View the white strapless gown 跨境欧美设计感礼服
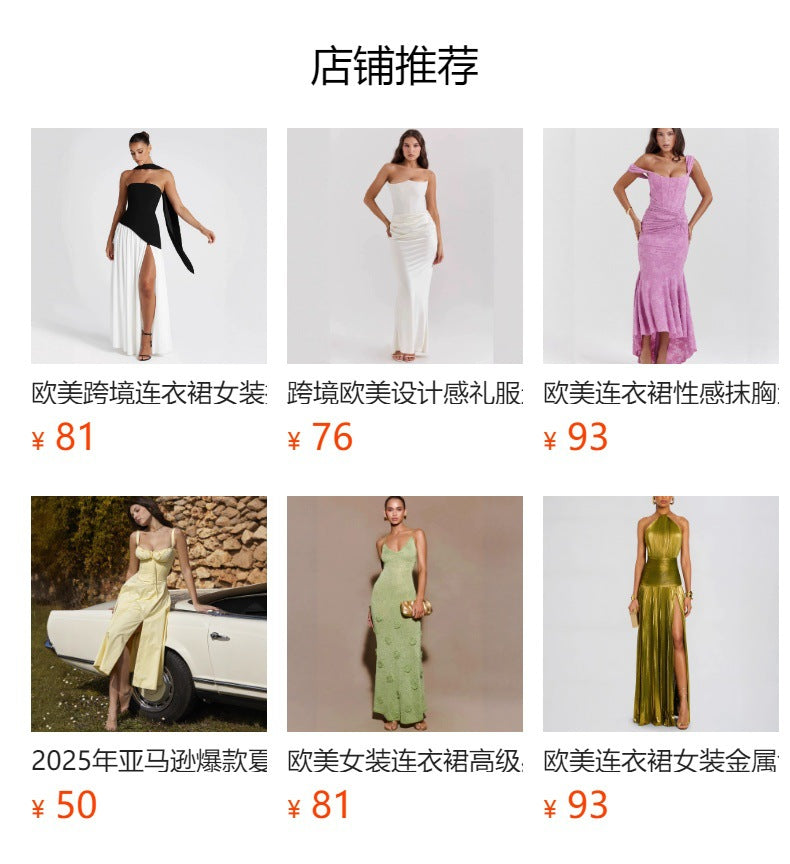Image resolution: width=790 pixels, height=864 pixels. pyautogui.click(x=404, y=246)
